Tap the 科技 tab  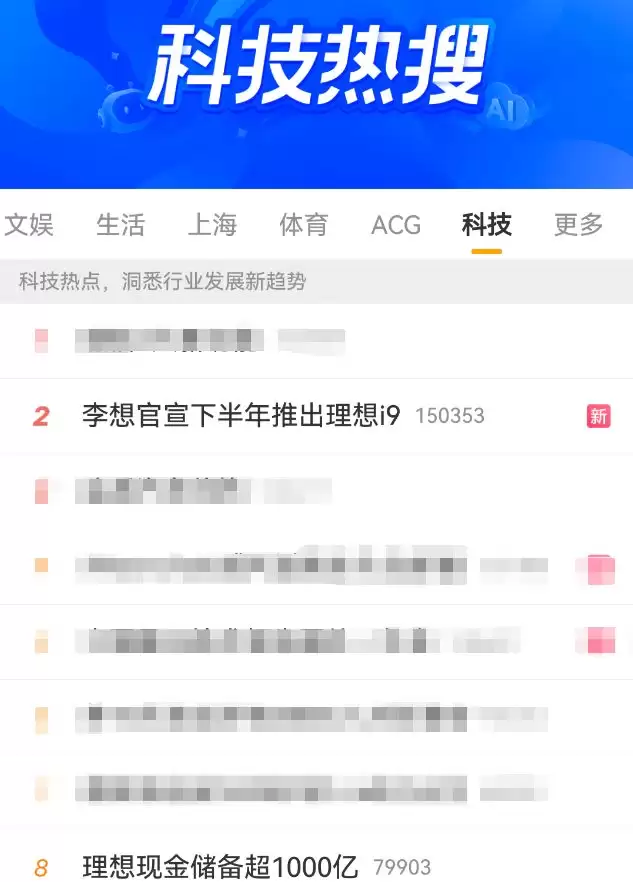[x=487, y=225]
